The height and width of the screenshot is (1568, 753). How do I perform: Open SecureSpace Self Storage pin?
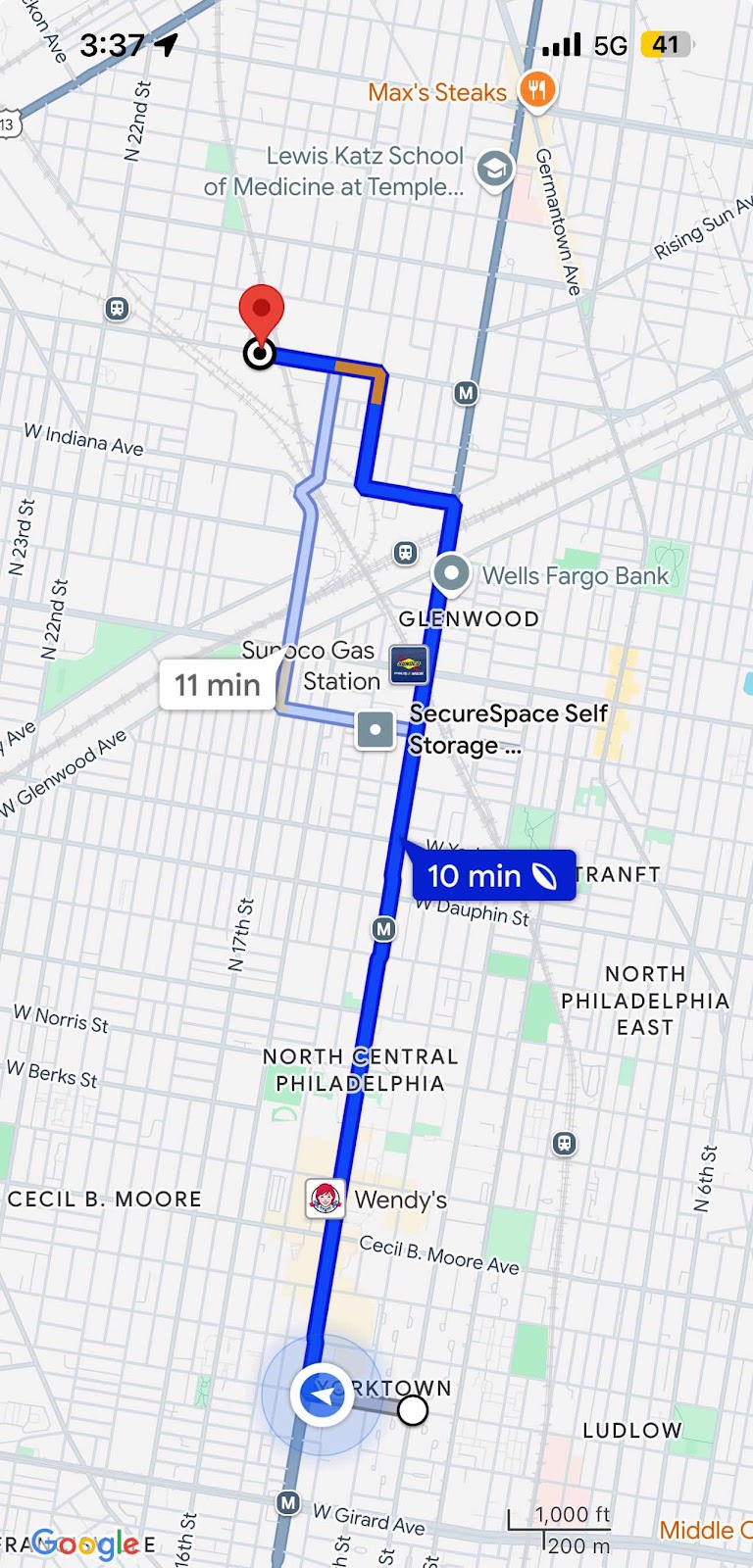376,730
